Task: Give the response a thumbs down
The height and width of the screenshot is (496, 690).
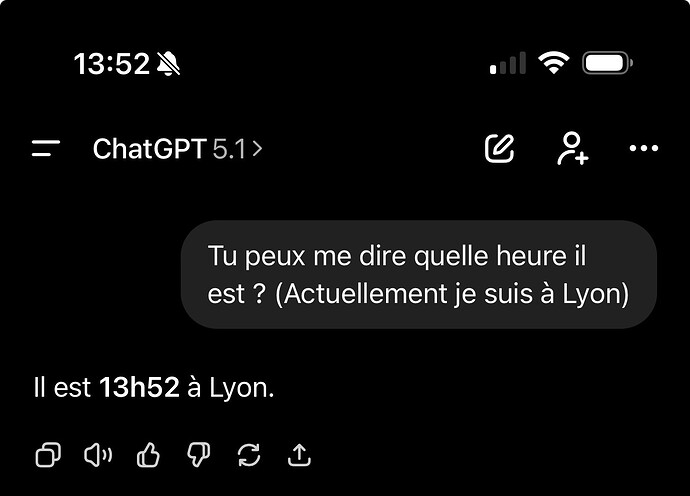Action: (198, 456)
